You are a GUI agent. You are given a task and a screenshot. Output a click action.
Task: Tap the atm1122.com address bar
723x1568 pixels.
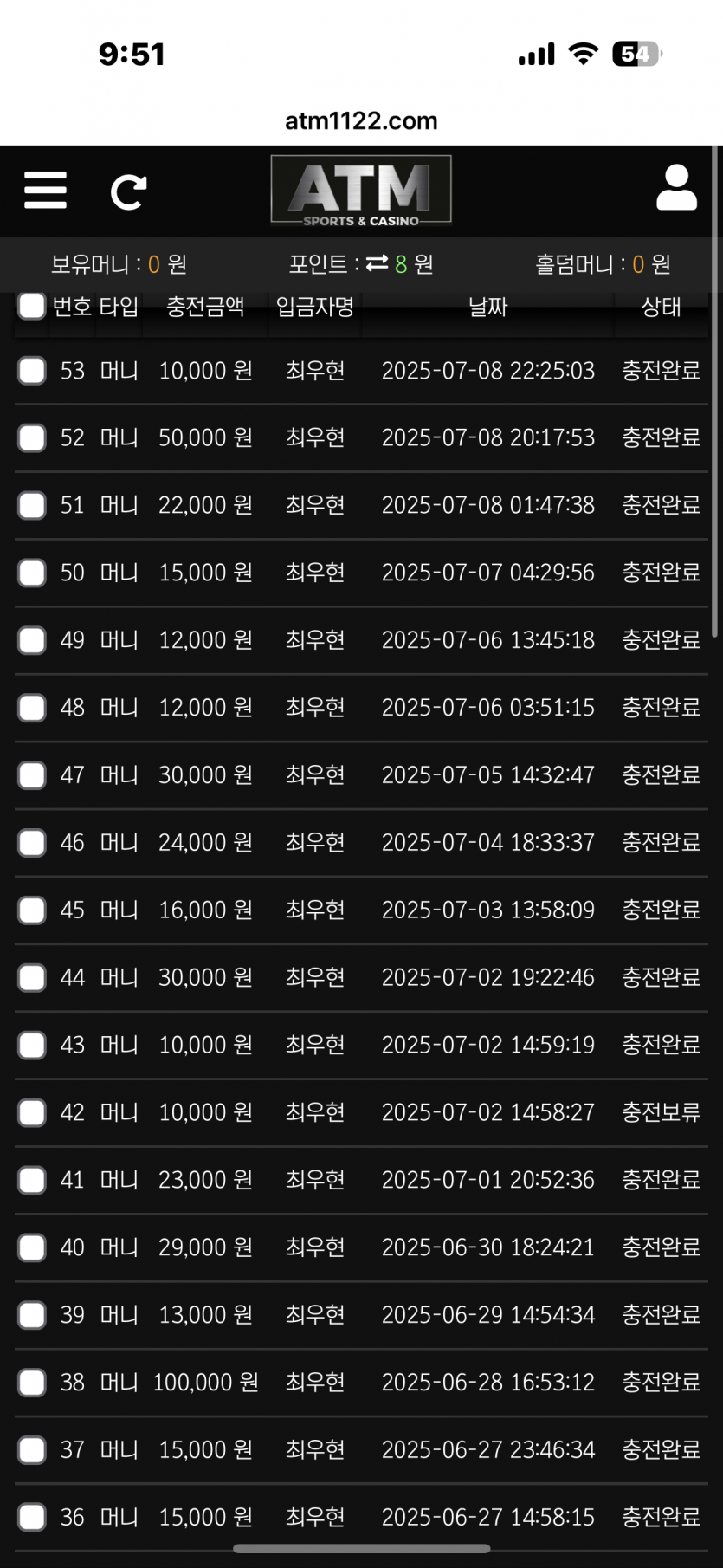click(361, 120)
